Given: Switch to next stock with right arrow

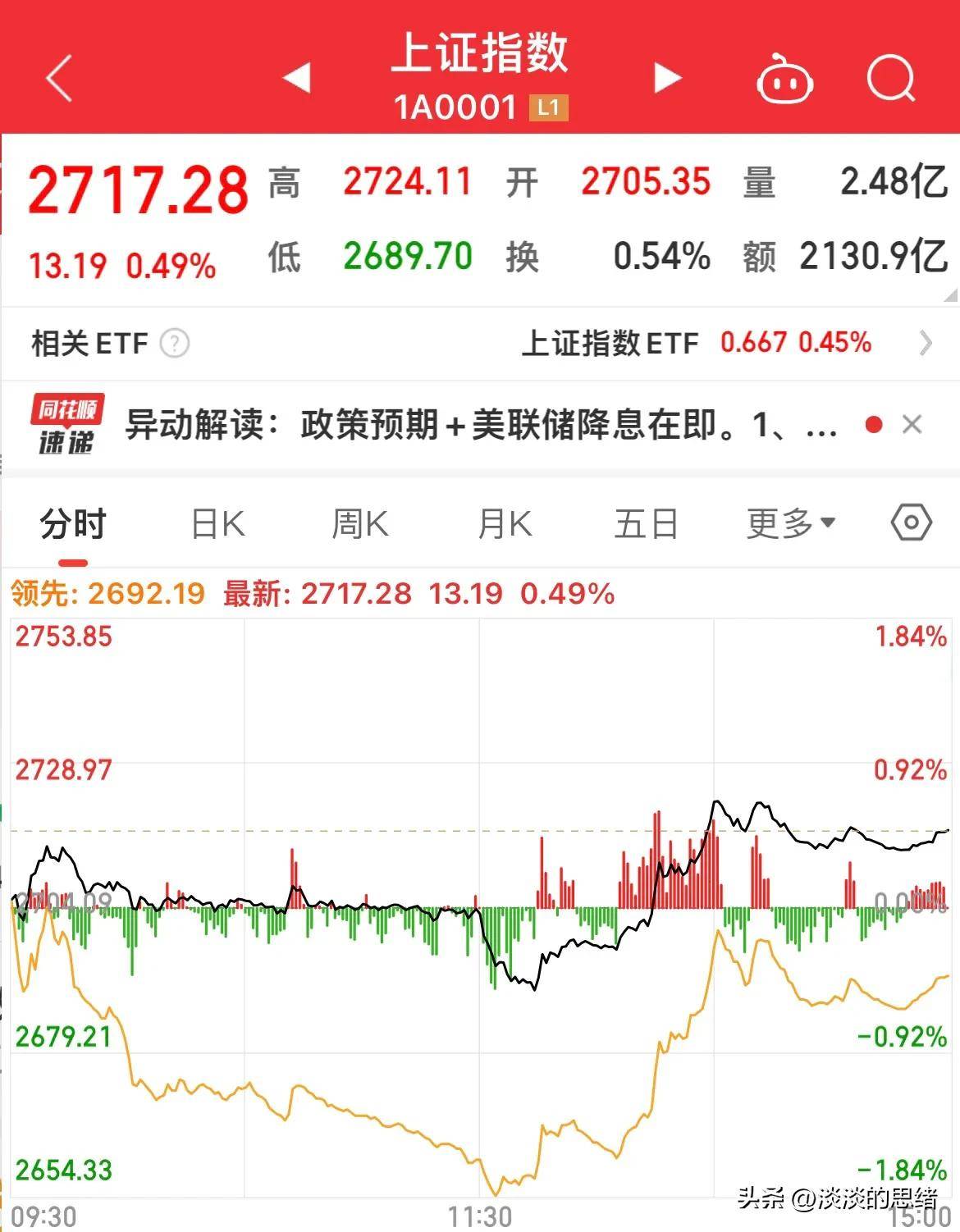Looking at the screenshot, I should pyautogui.click(x=666, y=76).
